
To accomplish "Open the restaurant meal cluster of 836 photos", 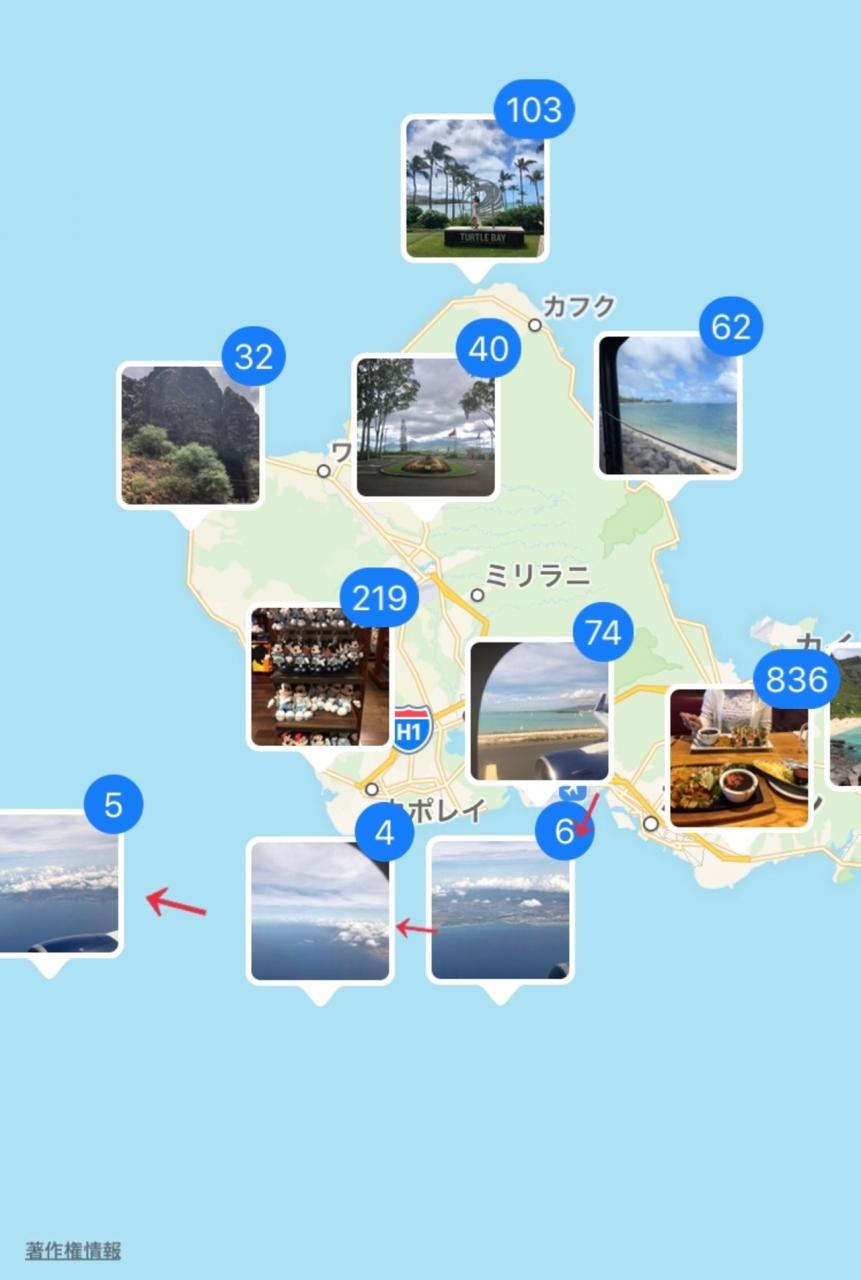I will [739, 758].
